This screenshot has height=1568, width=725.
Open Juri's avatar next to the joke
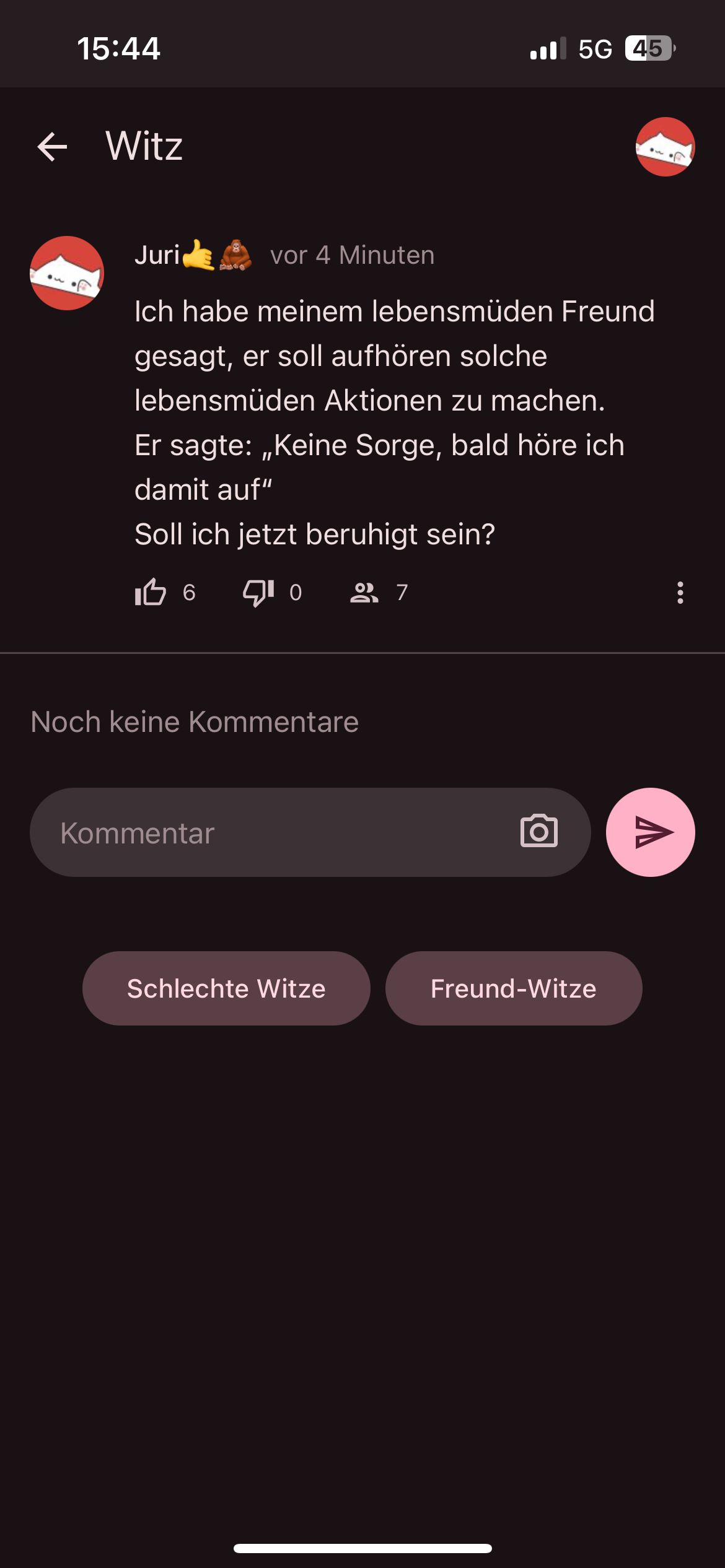click(67, 273)
